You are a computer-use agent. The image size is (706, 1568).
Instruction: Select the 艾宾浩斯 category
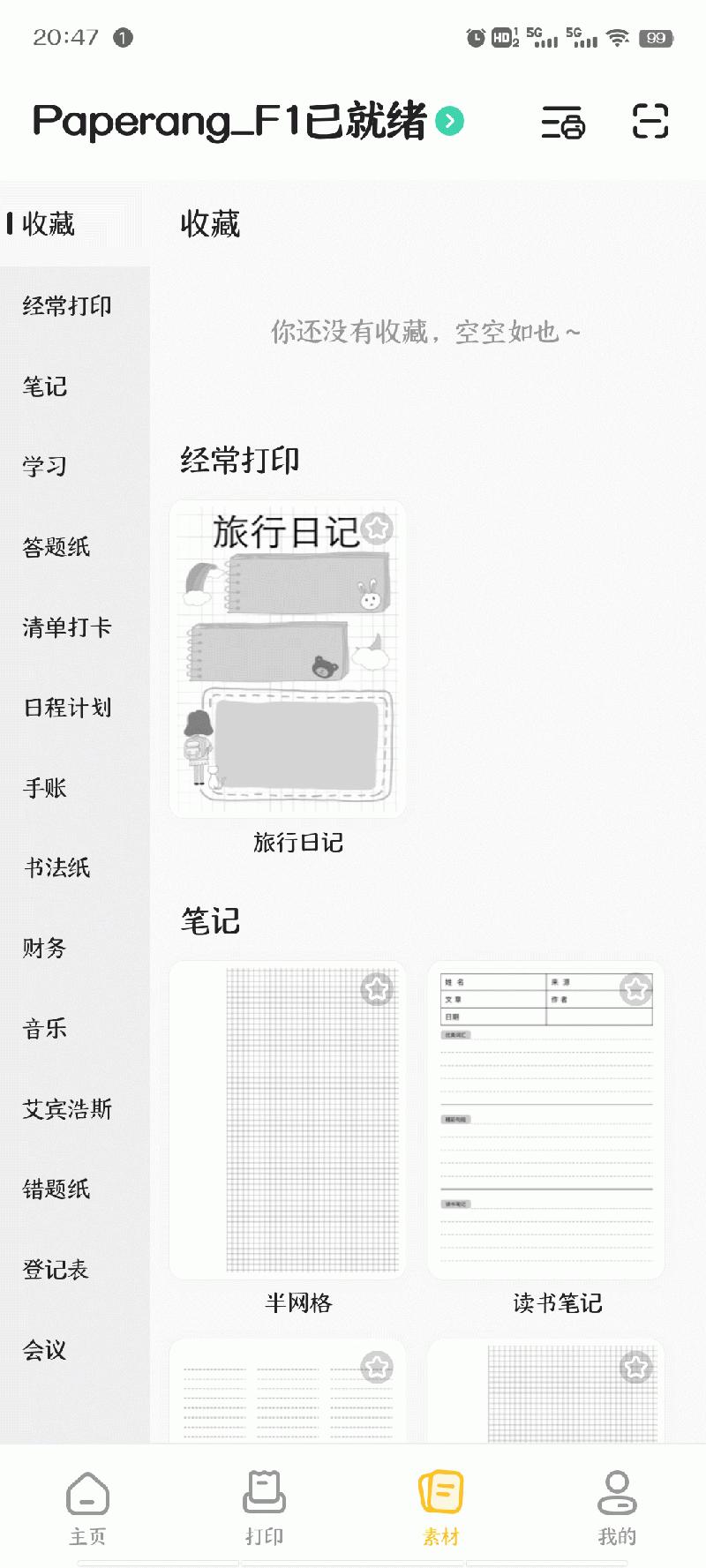(x=67, y=1109)
